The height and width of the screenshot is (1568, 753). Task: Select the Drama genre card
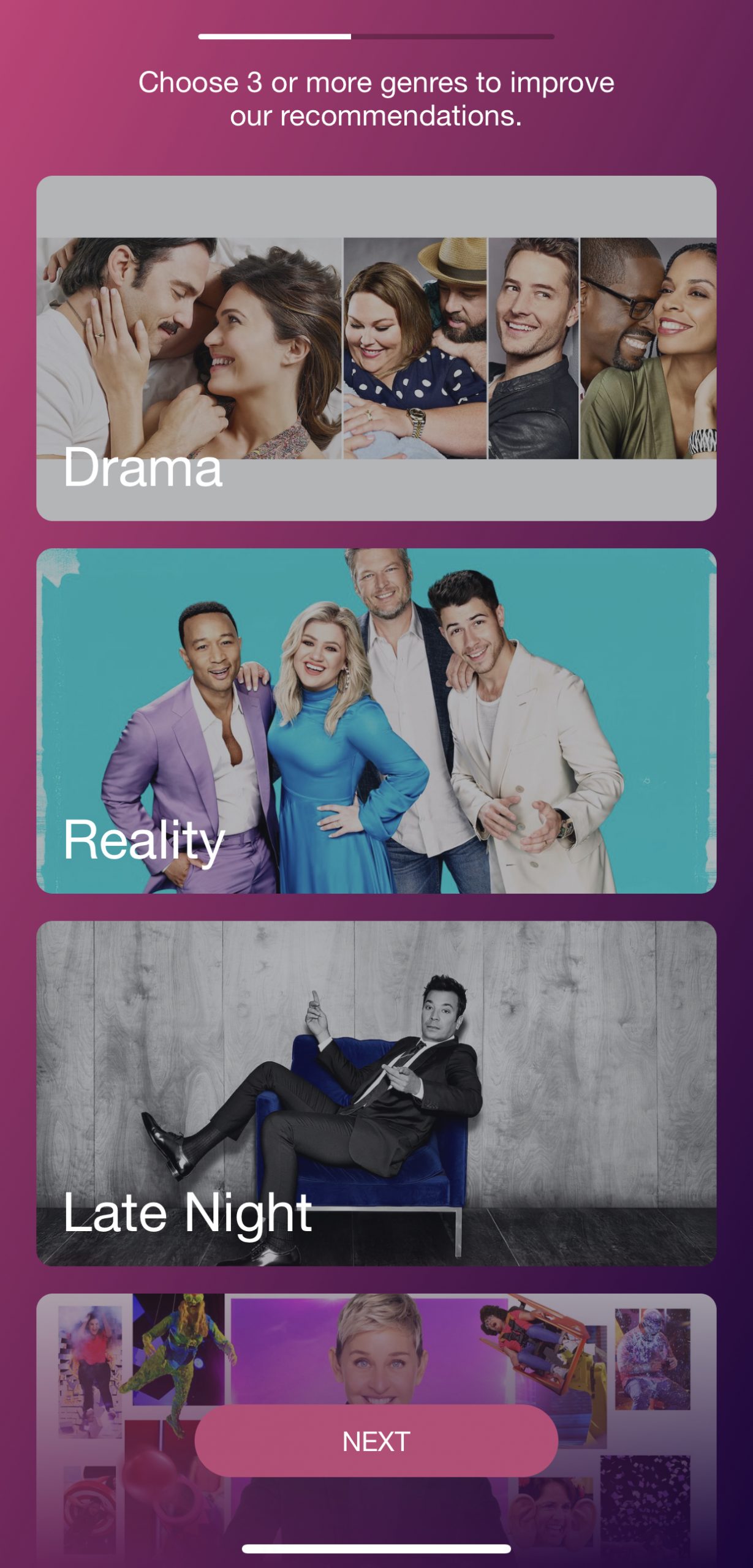coord(376,348)
